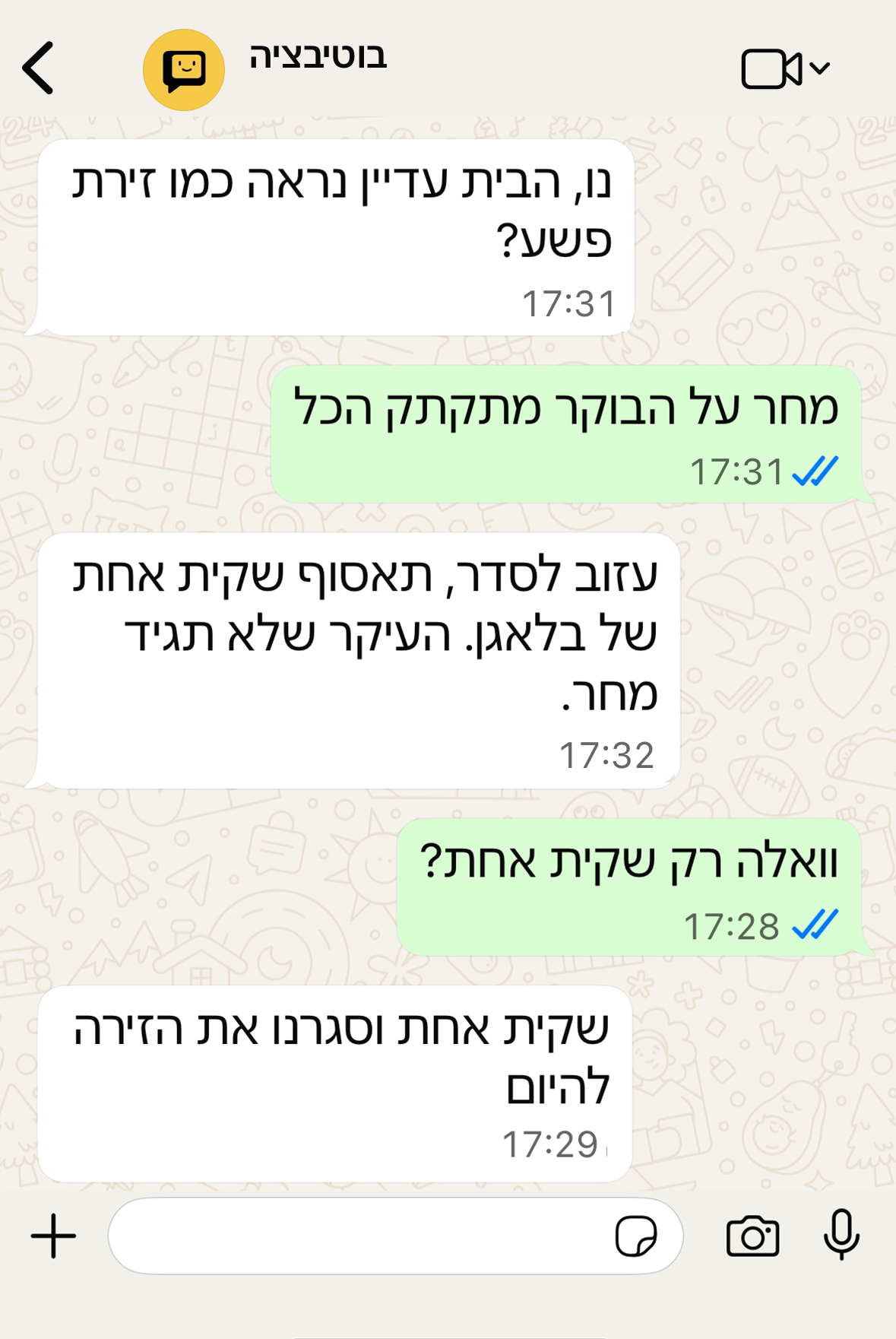The width and height of the screenshot is (896, 1339).
Task: Open contact info via the בוטיבציה name
Action: pos(318,56)
